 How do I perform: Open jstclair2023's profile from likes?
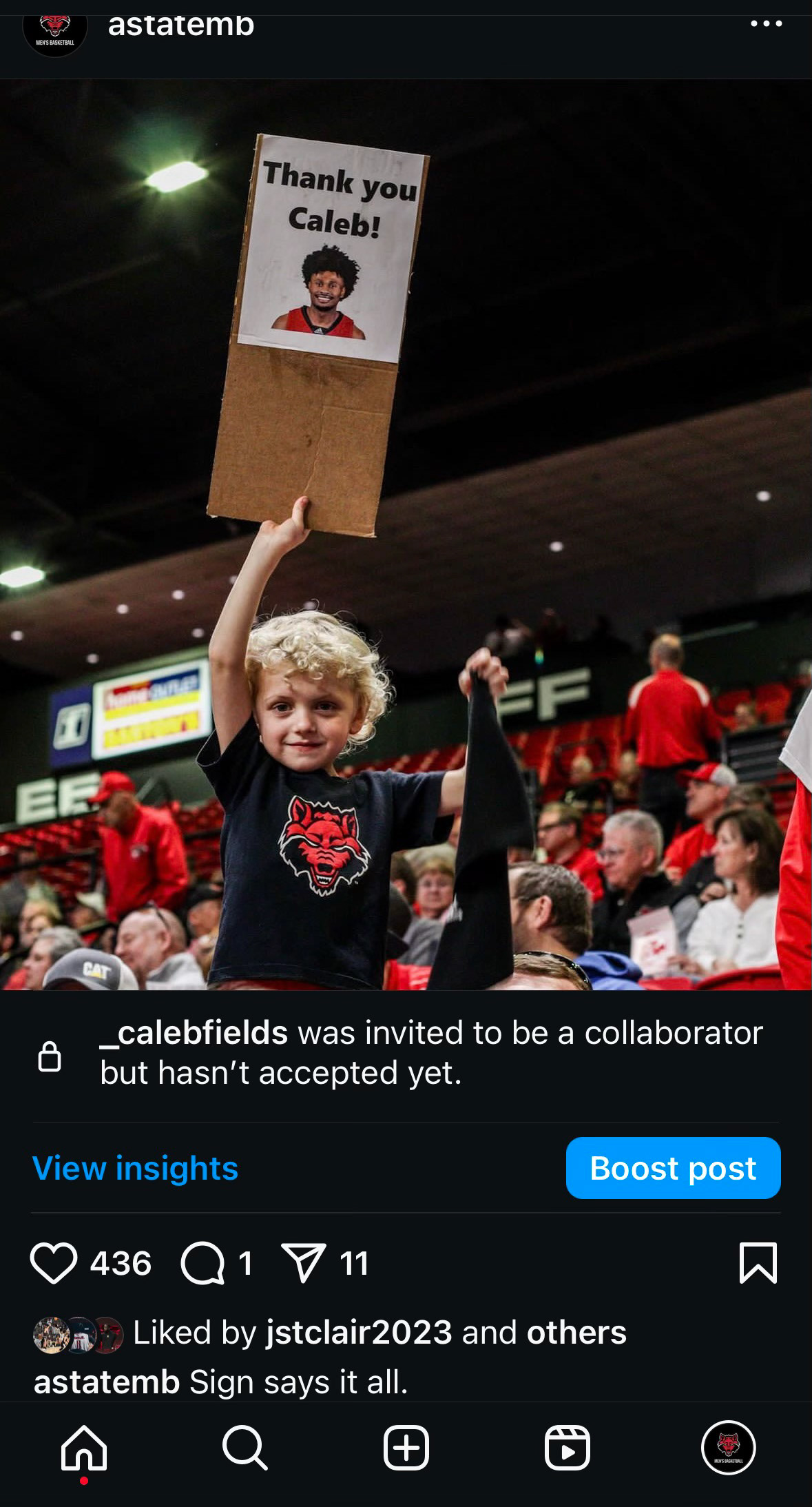tap(359, 1332)
